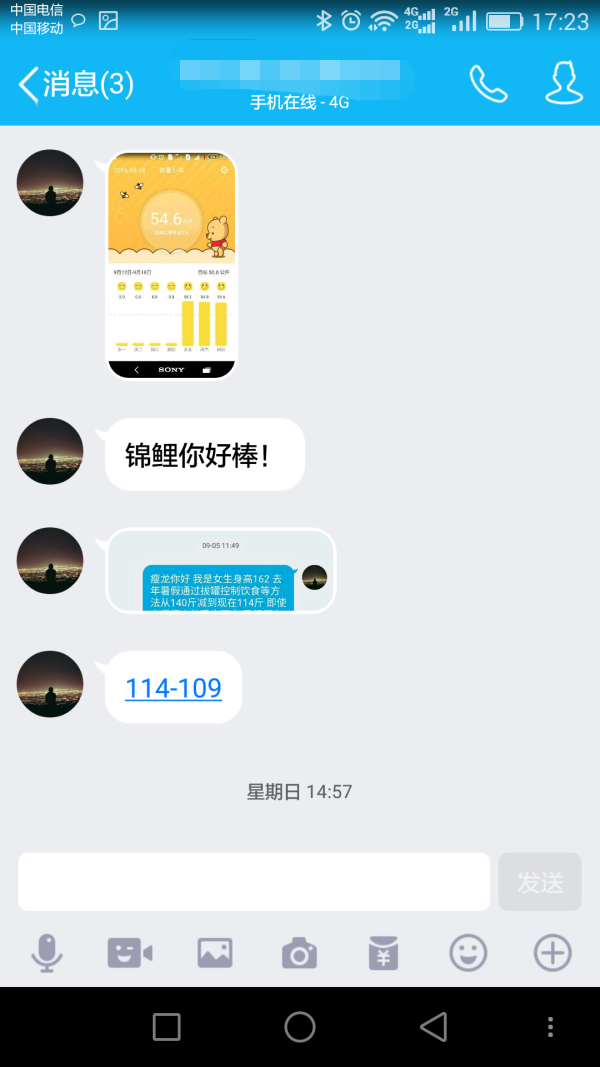
Task: Start a video call from the toolbar
Action: point(130,953)
